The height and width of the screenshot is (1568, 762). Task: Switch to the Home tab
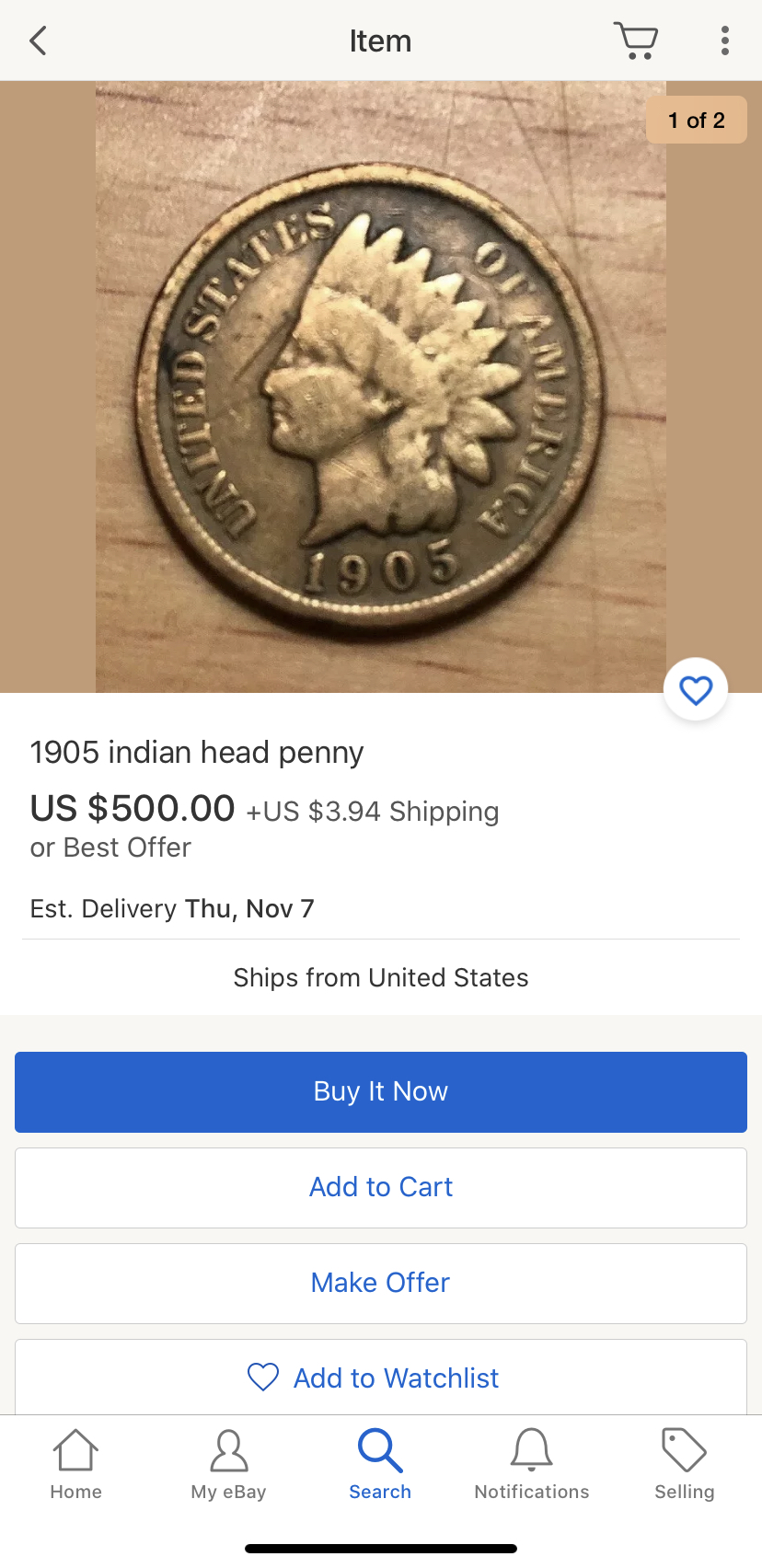tap(75, 1465)
